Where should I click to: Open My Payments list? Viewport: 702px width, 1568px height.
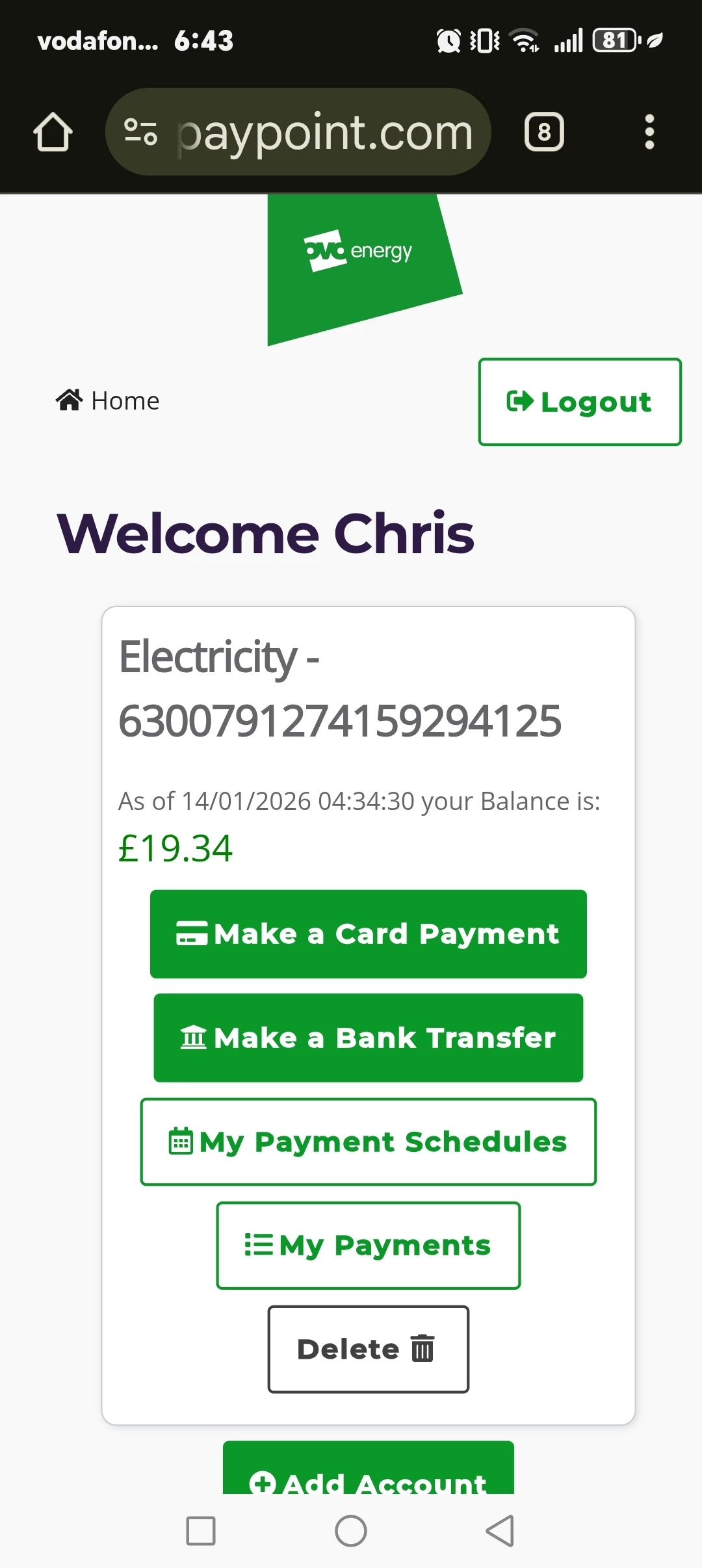tap(368, 1246)
